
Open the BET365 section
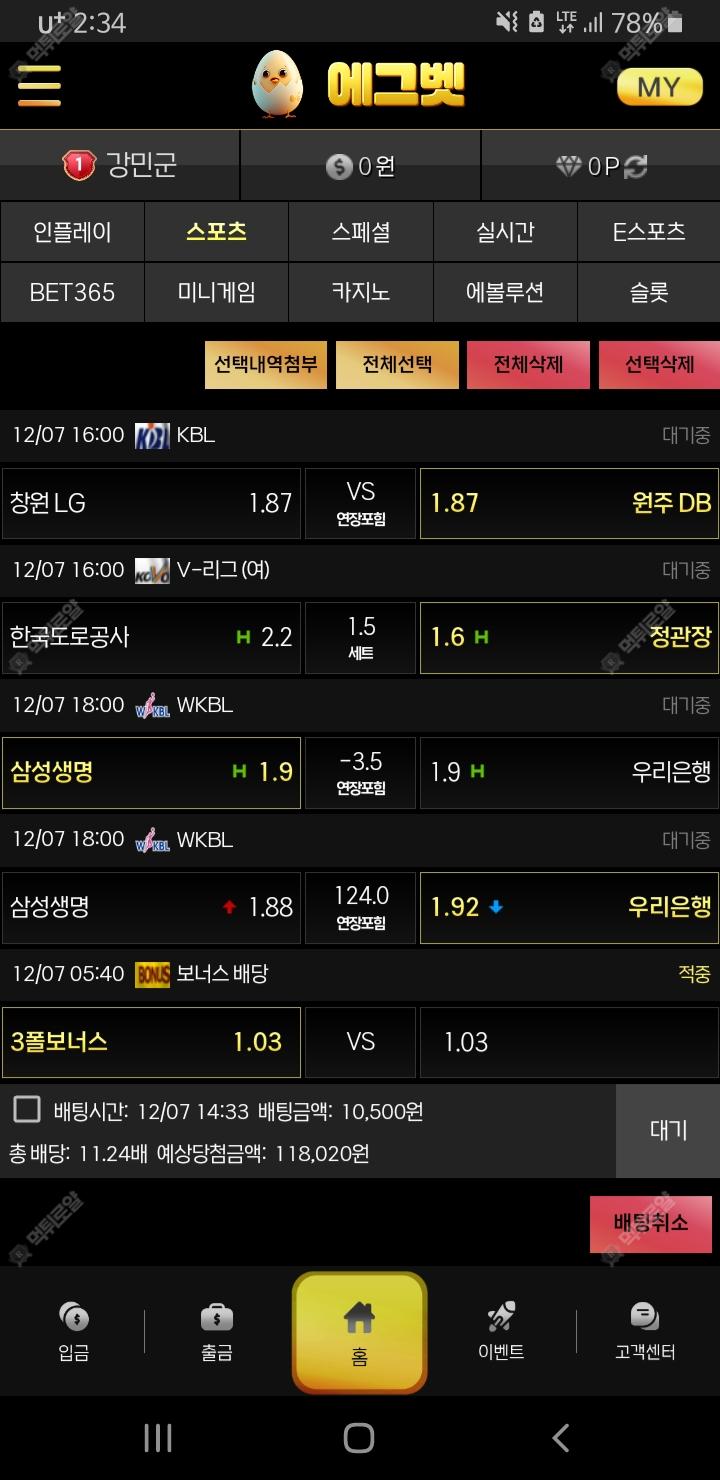pos(72,292)
